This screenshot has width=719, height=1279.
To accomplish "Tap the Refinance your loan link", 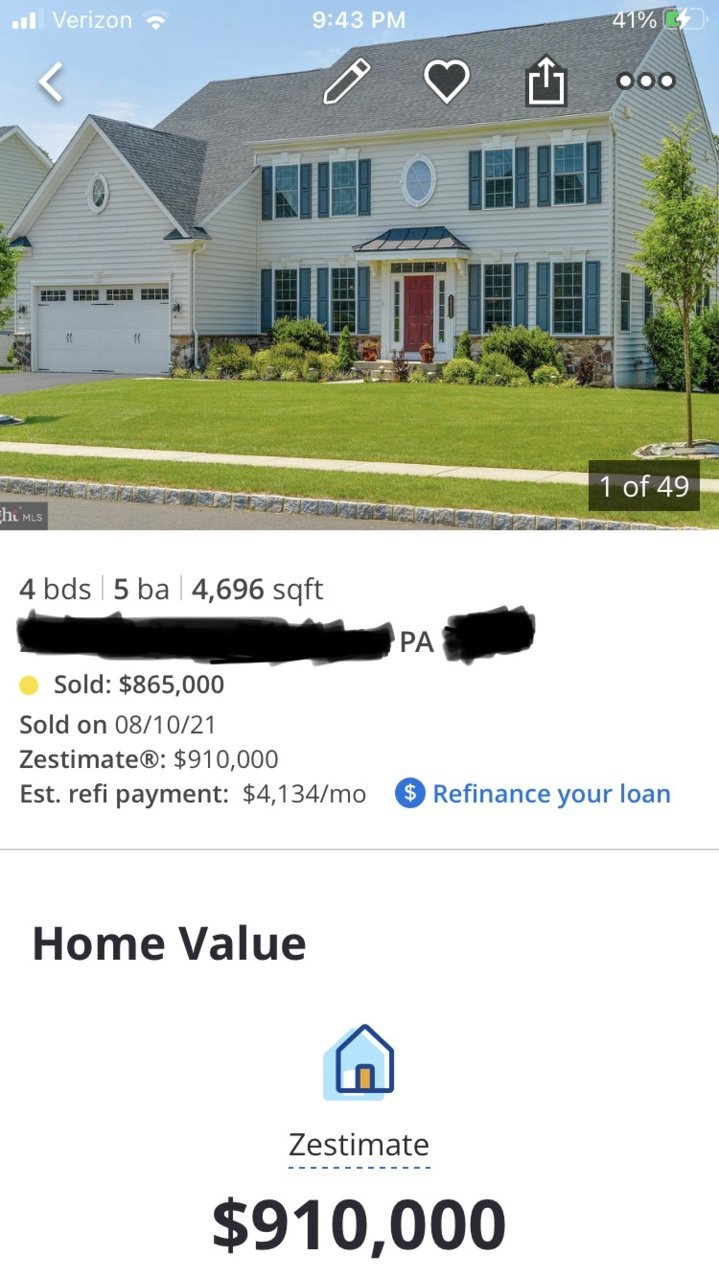I will (x=533, y=794).
